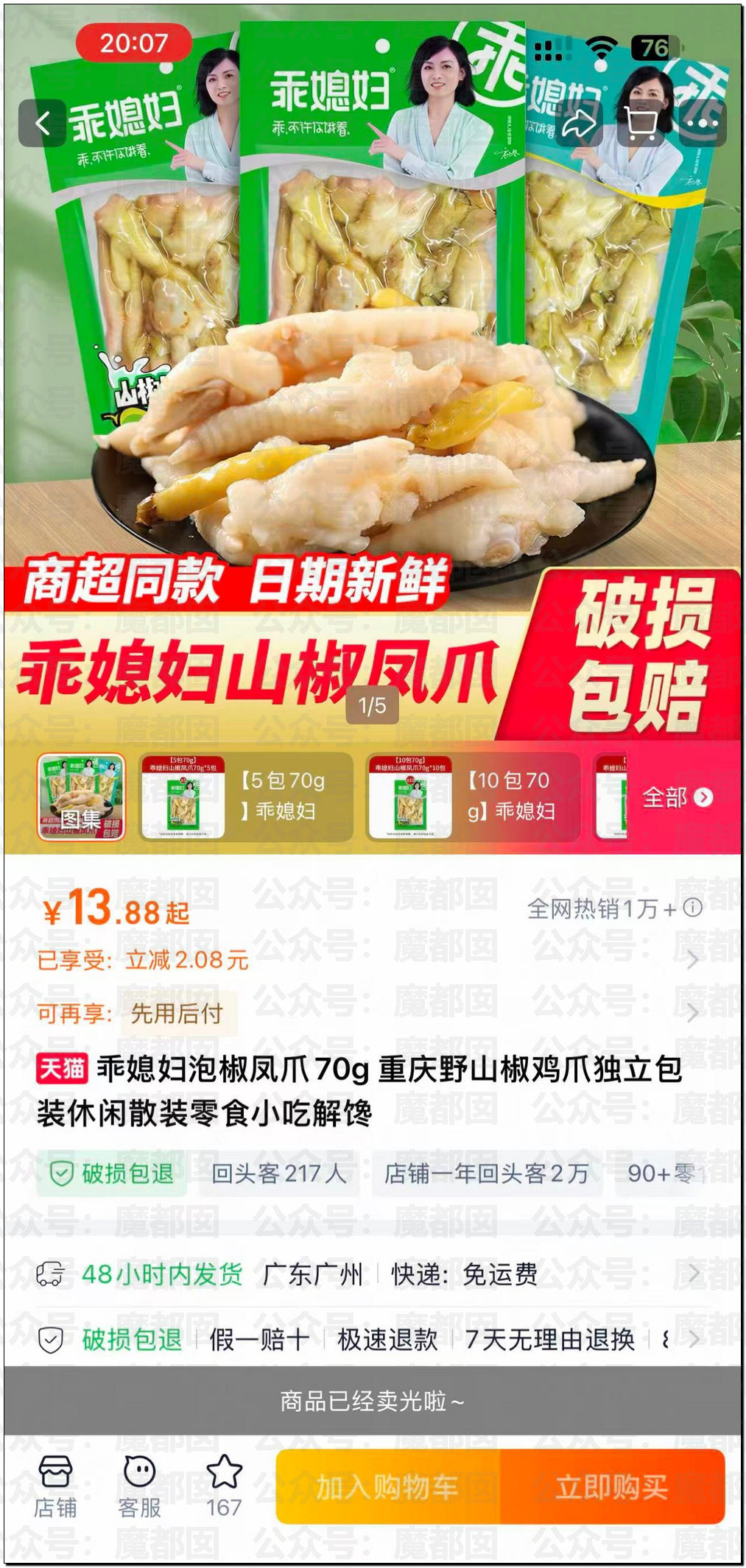Screen dimensions: 746x1568
Task: Share this product
Action: point(578,123)
